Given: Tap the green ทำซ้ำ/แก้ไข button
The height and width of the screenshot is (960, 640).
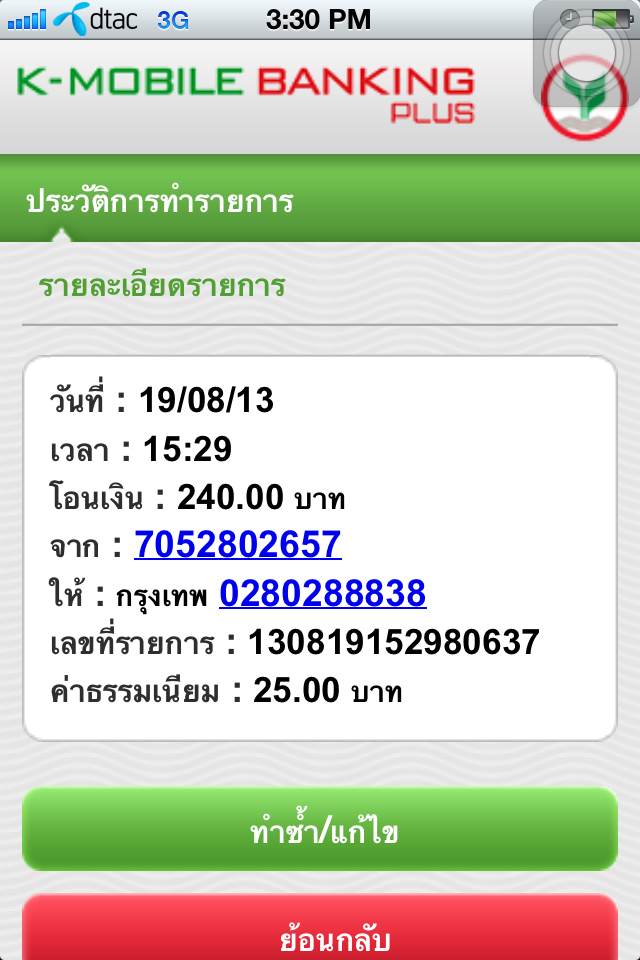Looking at the screenshot, I should (x=320, y=830).
